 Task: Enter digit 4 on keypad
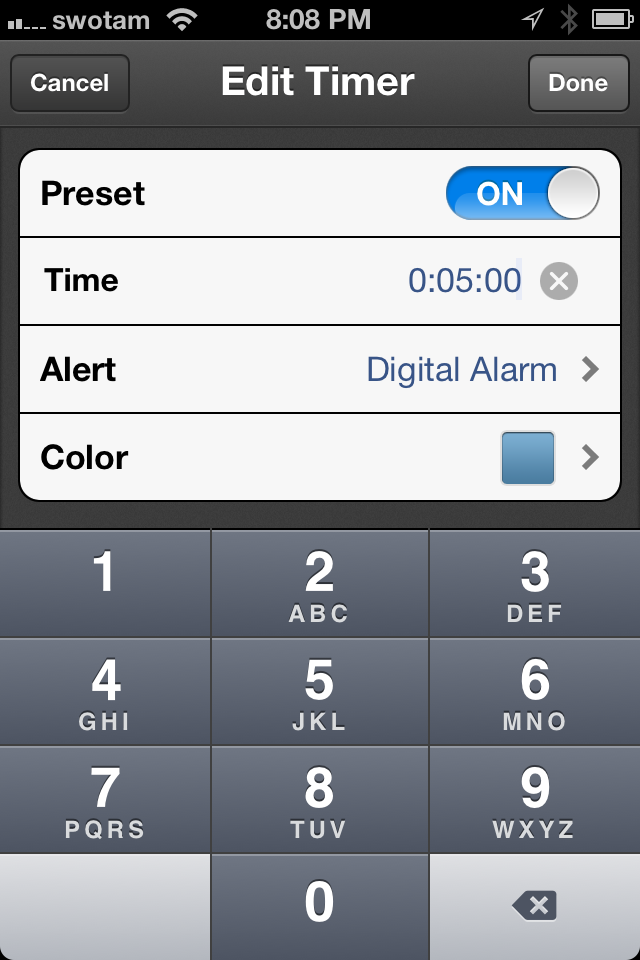pyautogui.click(x=105, y=692)
